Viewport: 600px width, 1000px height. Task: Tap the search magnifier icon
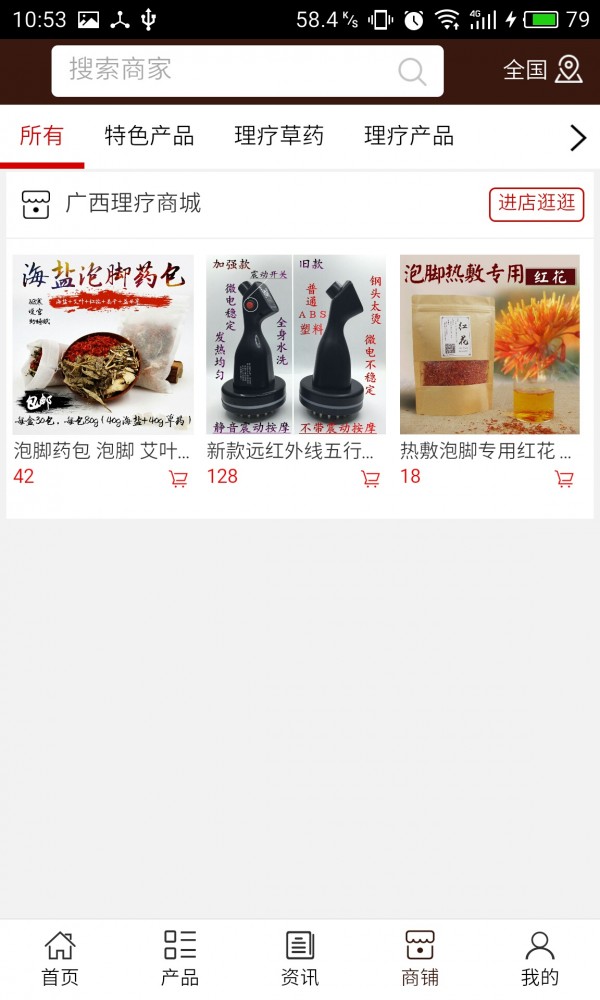[412, 71]
